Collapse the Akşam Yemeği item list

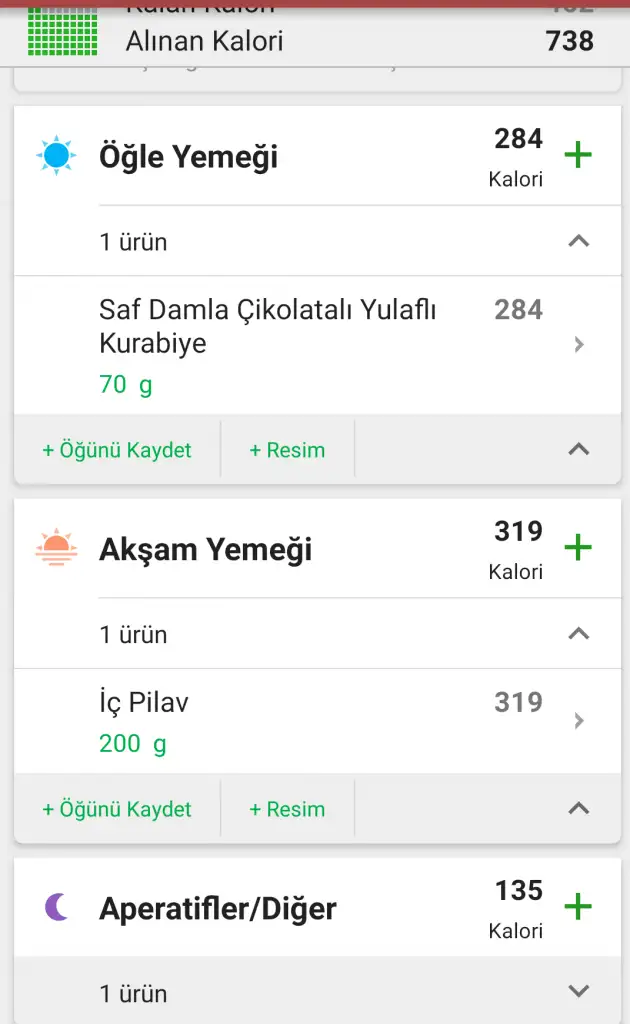pyautogui.click(x=578, y=634)
